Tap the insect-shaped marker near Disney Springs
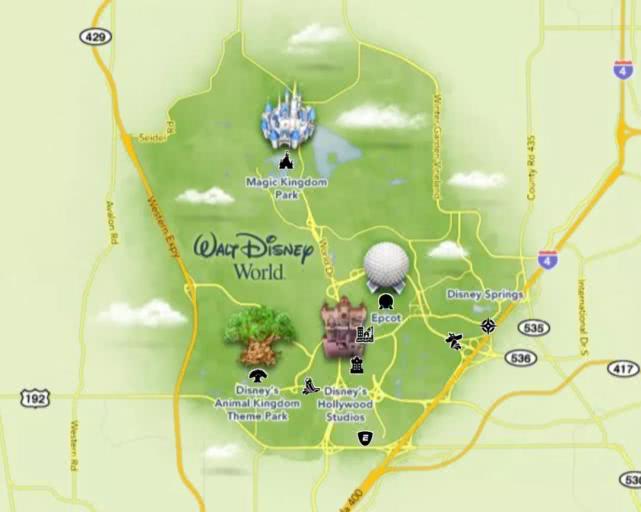The width and height of the screenshot is (641, 512). tap(454, 341)
